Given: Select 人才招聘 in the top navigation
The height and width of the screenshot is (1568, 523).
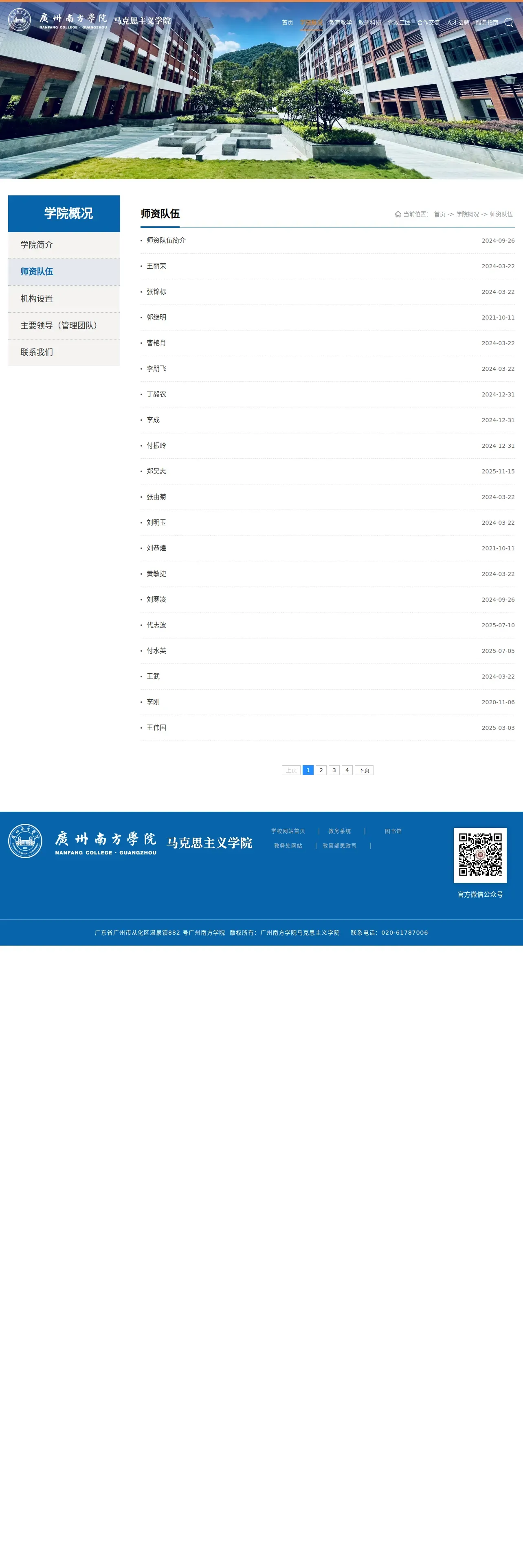Looking at the screenshot, I should coord(457,22).
